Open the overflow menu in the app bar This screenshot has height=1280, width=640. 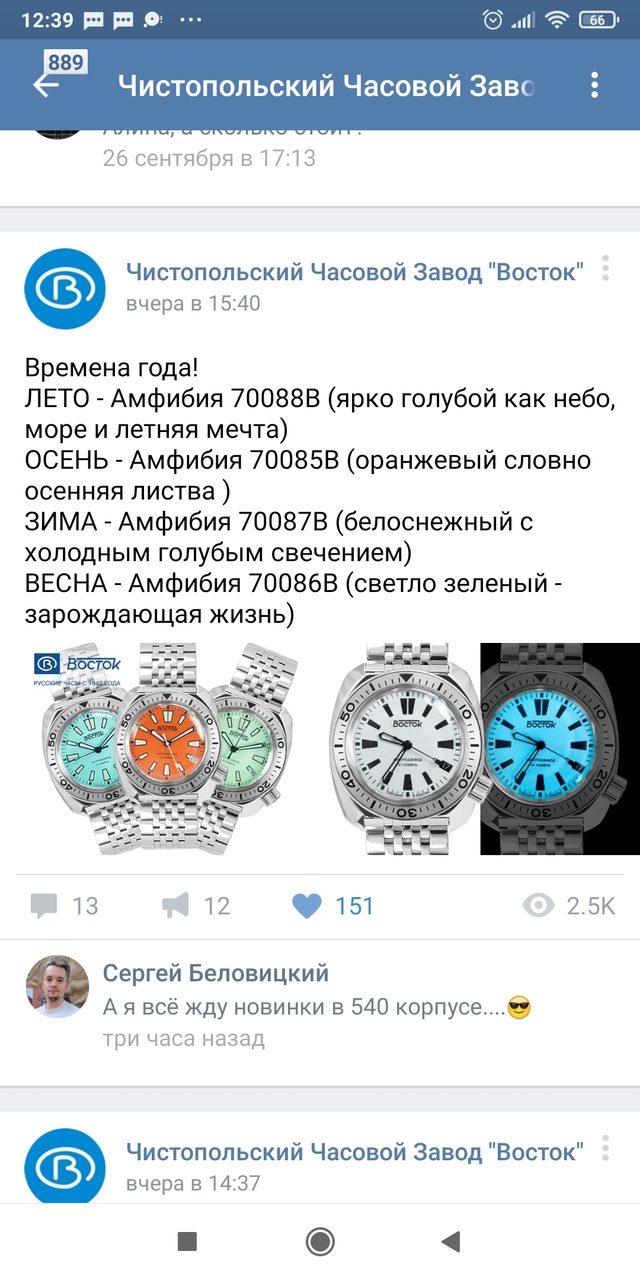(x=594, y=85)
